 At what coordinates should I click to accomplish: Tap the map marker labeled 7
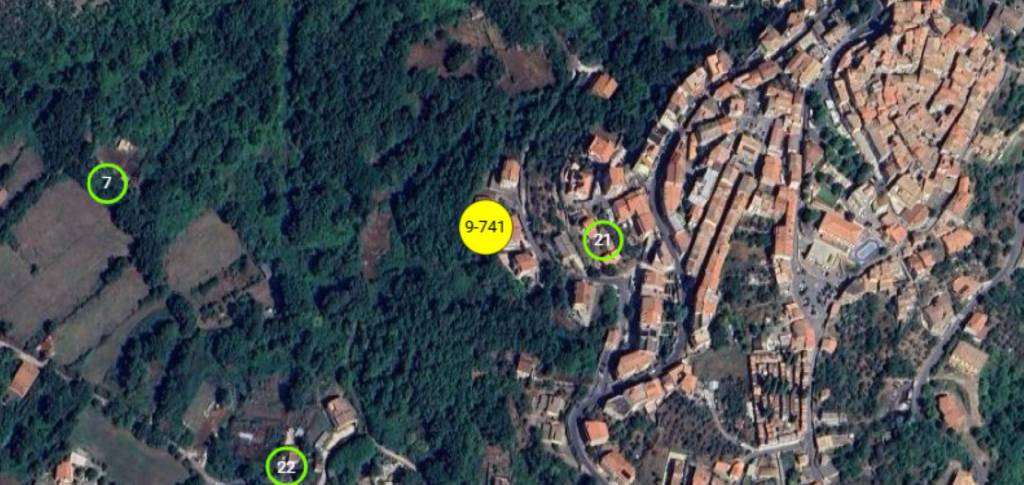pos(107,183)
